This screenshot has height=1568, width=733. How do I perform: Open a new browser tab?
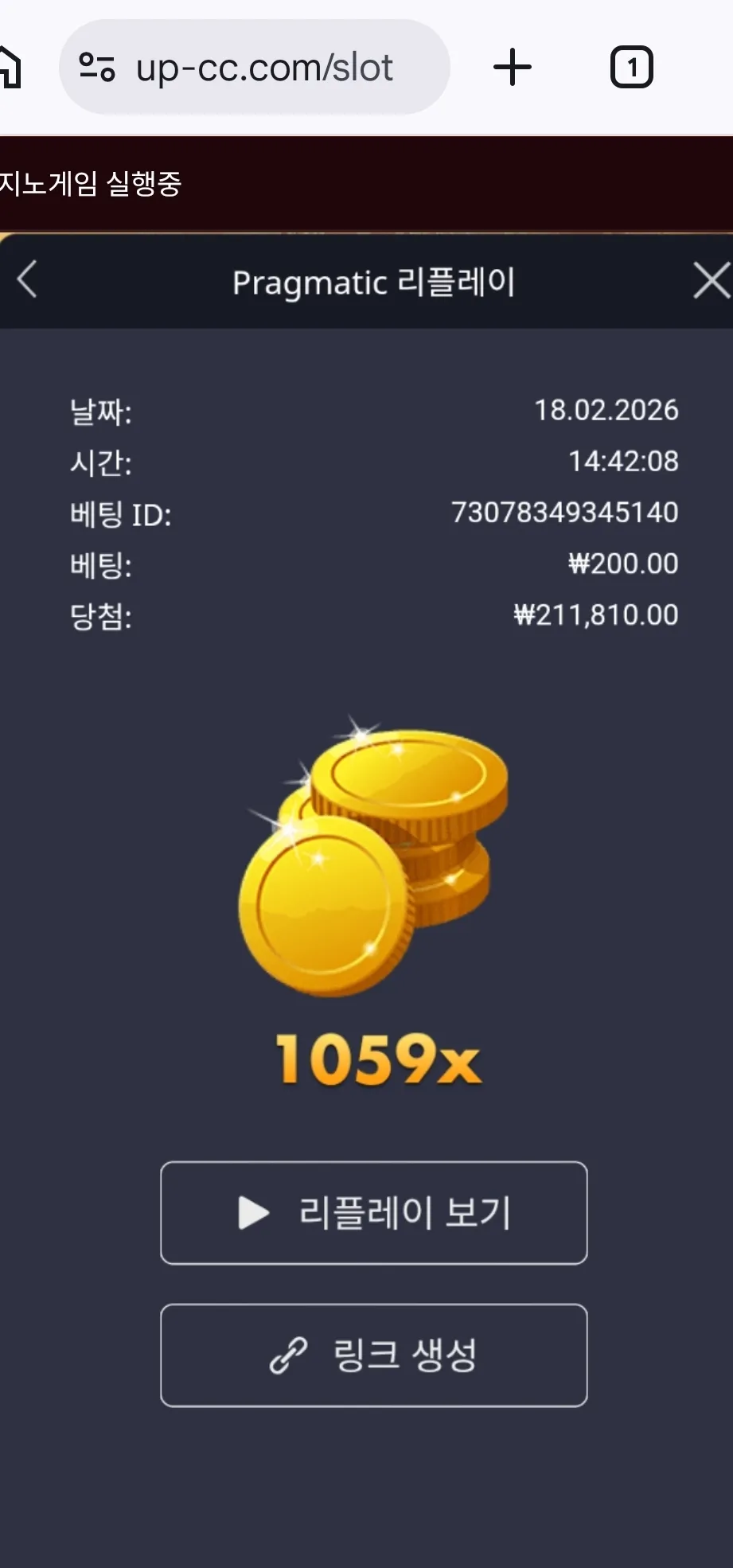513,68
